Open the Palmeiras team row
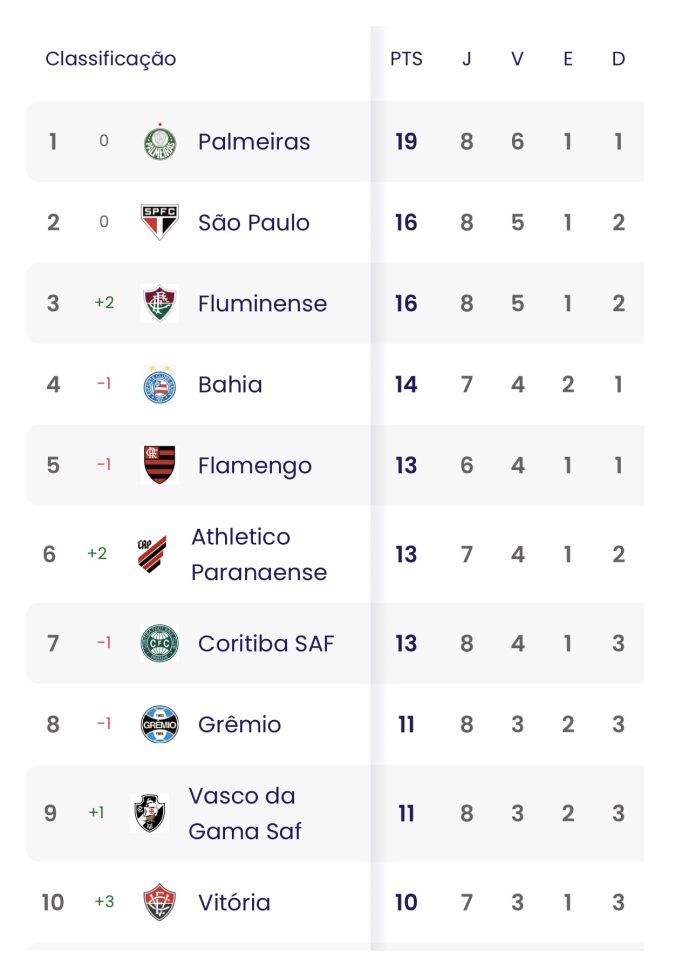696x959 pixels. pyautogui.click(x=254, y=142)
